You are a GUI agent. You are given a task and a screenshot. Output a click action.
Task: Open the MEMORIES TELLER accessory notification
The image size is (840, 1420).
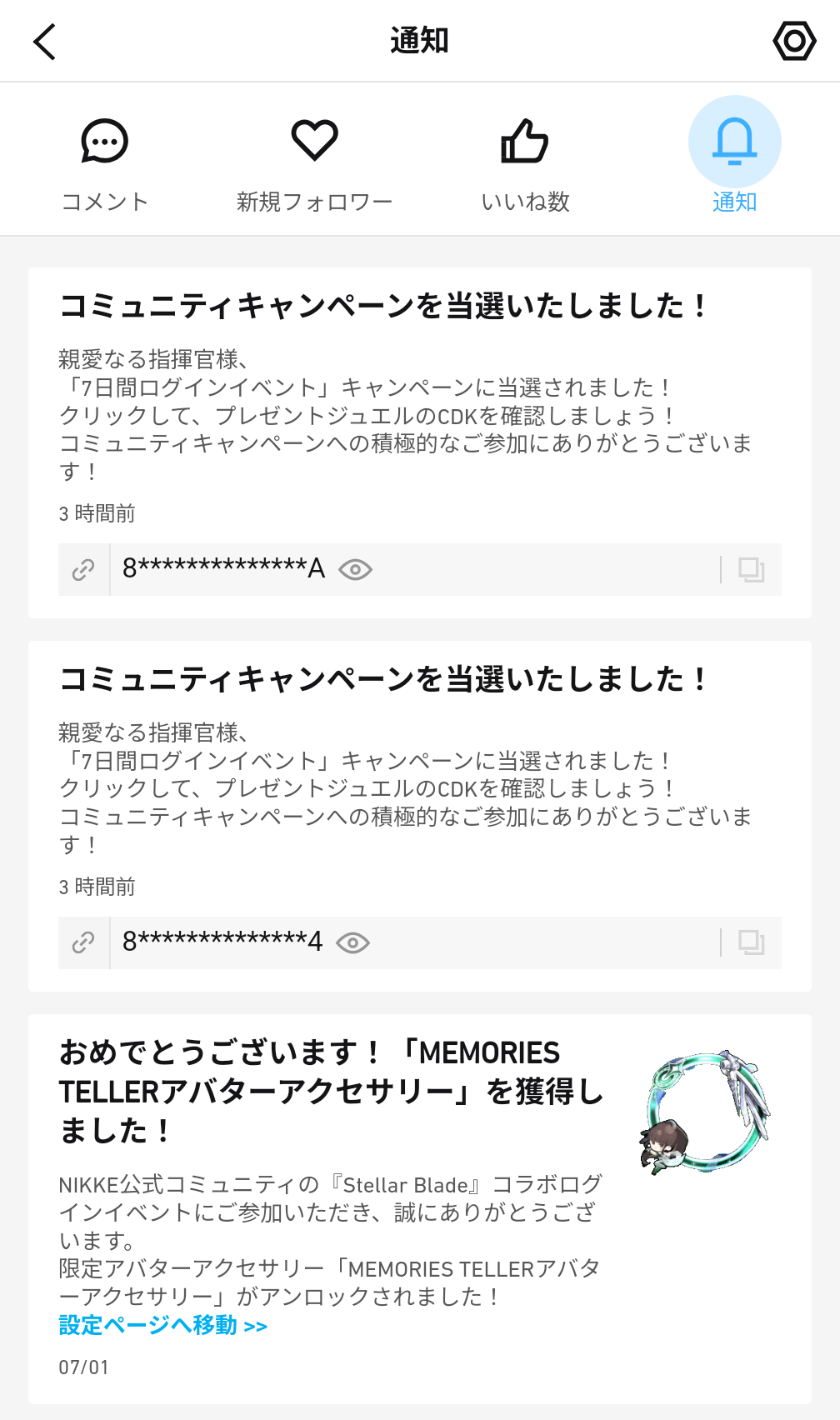point(420,1209)
